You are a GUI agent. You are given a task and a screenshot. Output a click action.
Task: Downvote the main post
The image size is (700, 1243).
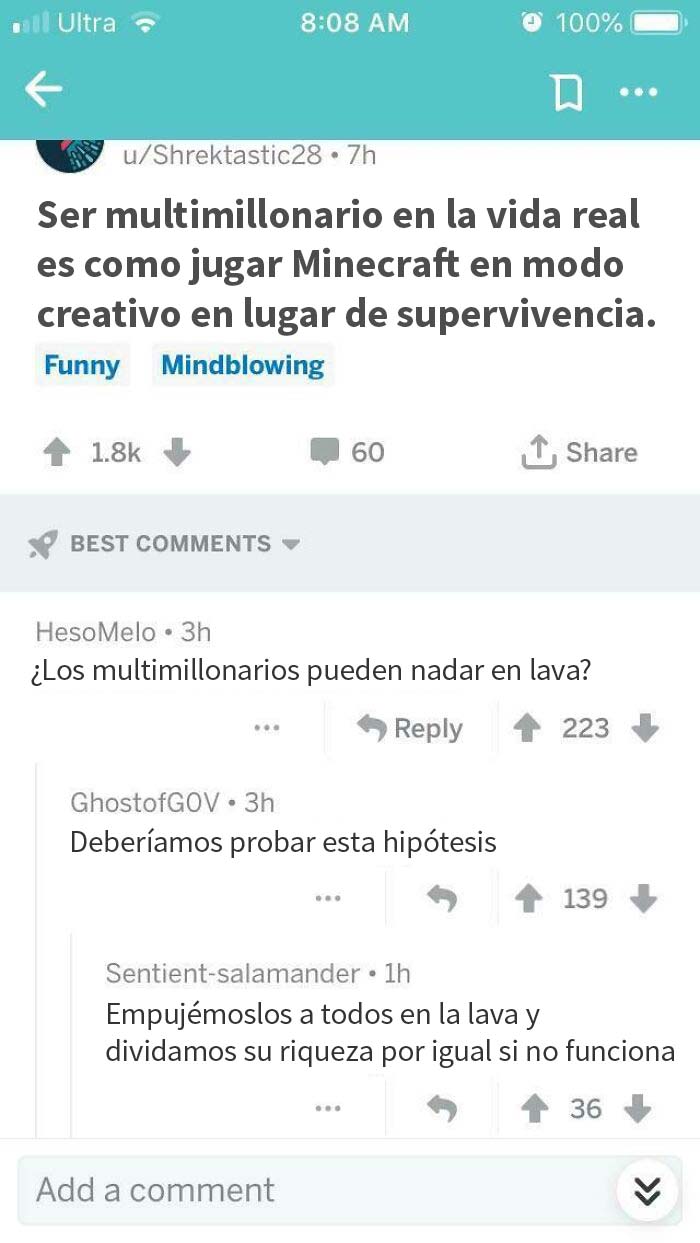(177, 453)
